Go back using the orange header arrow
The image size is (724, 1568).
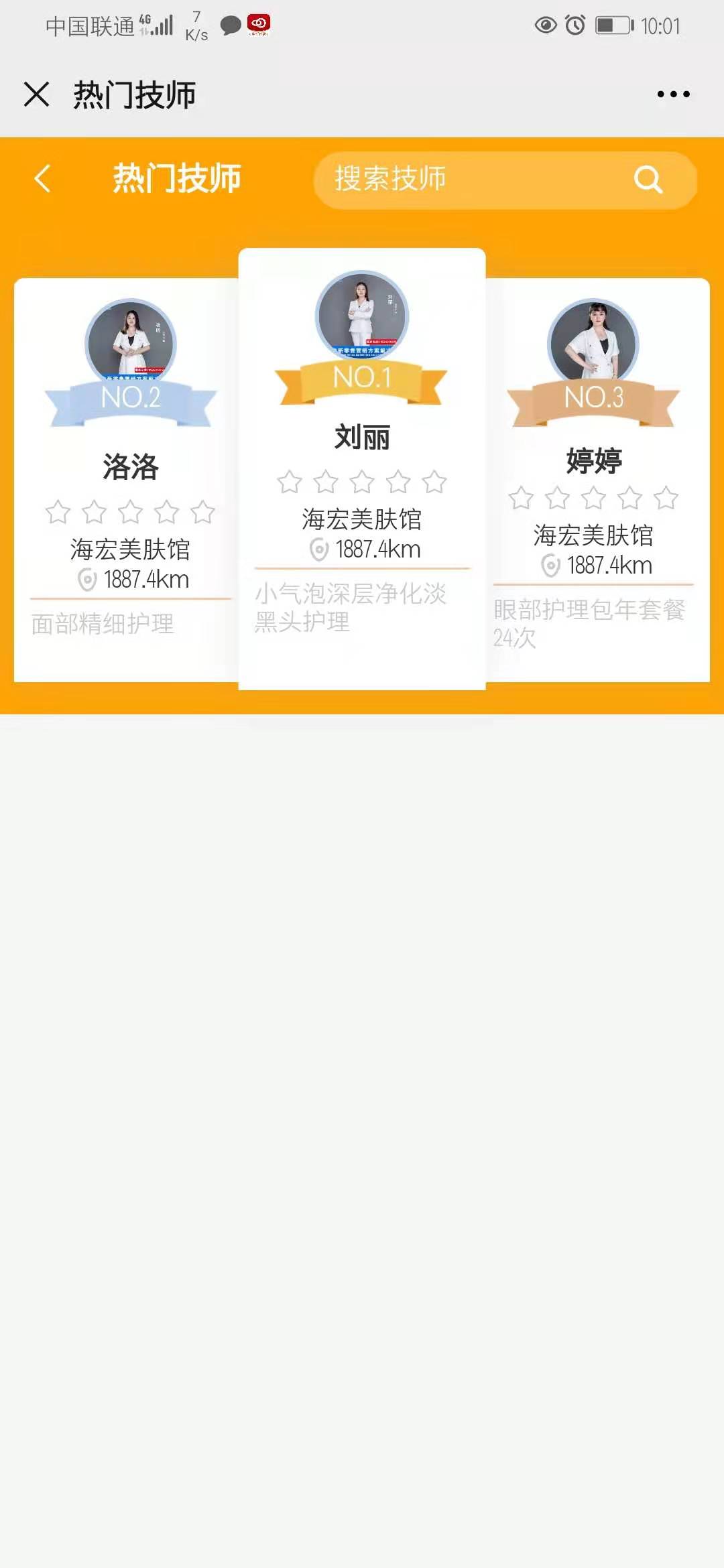click(x=43, y=179)
